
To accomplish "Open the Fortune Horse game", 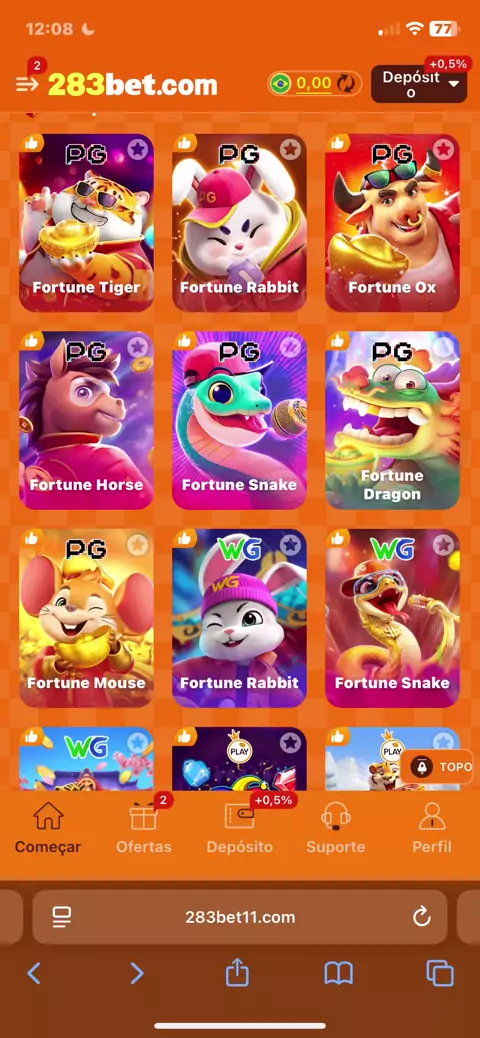I will [x=86, y=420].
